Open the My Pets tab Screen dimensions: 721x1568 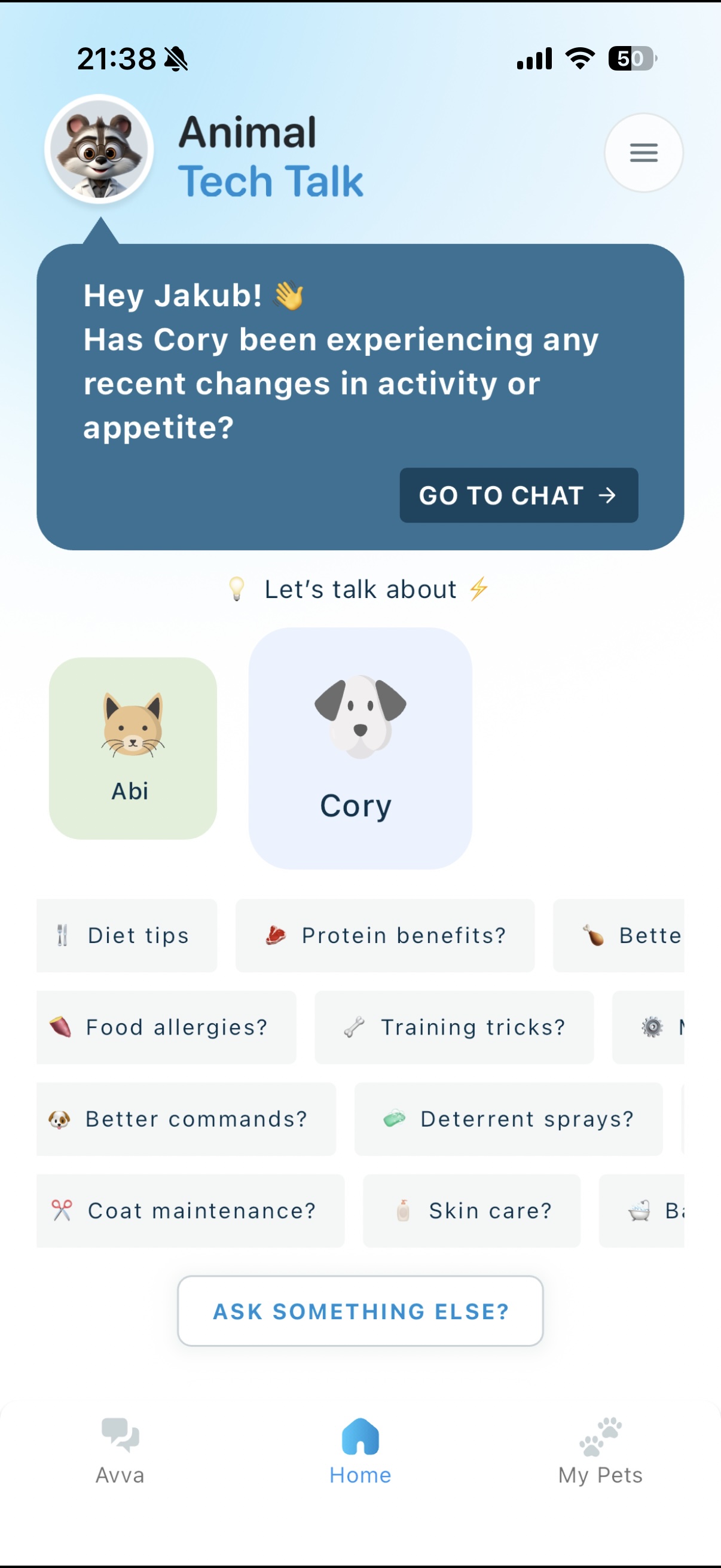coord(600,1451)
